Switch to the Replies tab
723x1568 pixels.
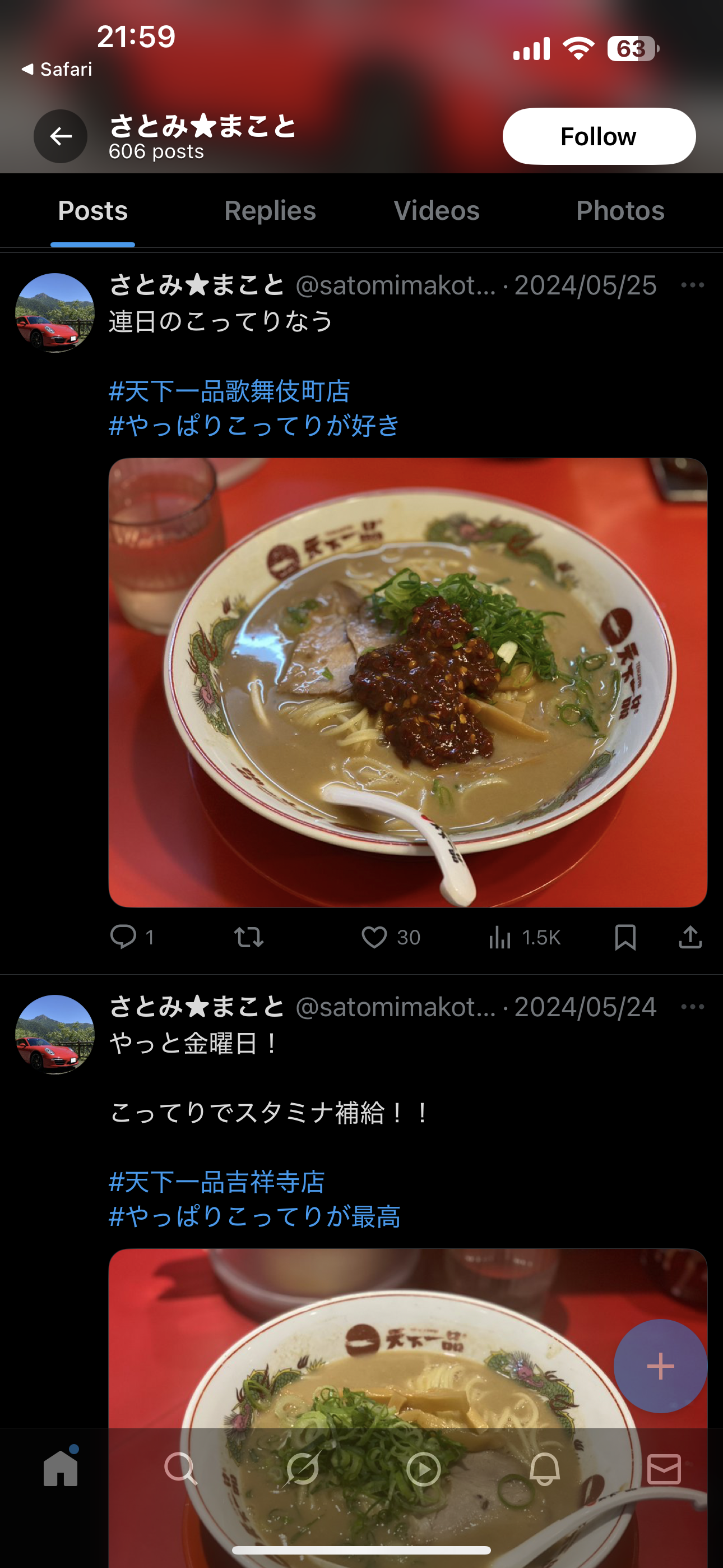click(270, 211)
